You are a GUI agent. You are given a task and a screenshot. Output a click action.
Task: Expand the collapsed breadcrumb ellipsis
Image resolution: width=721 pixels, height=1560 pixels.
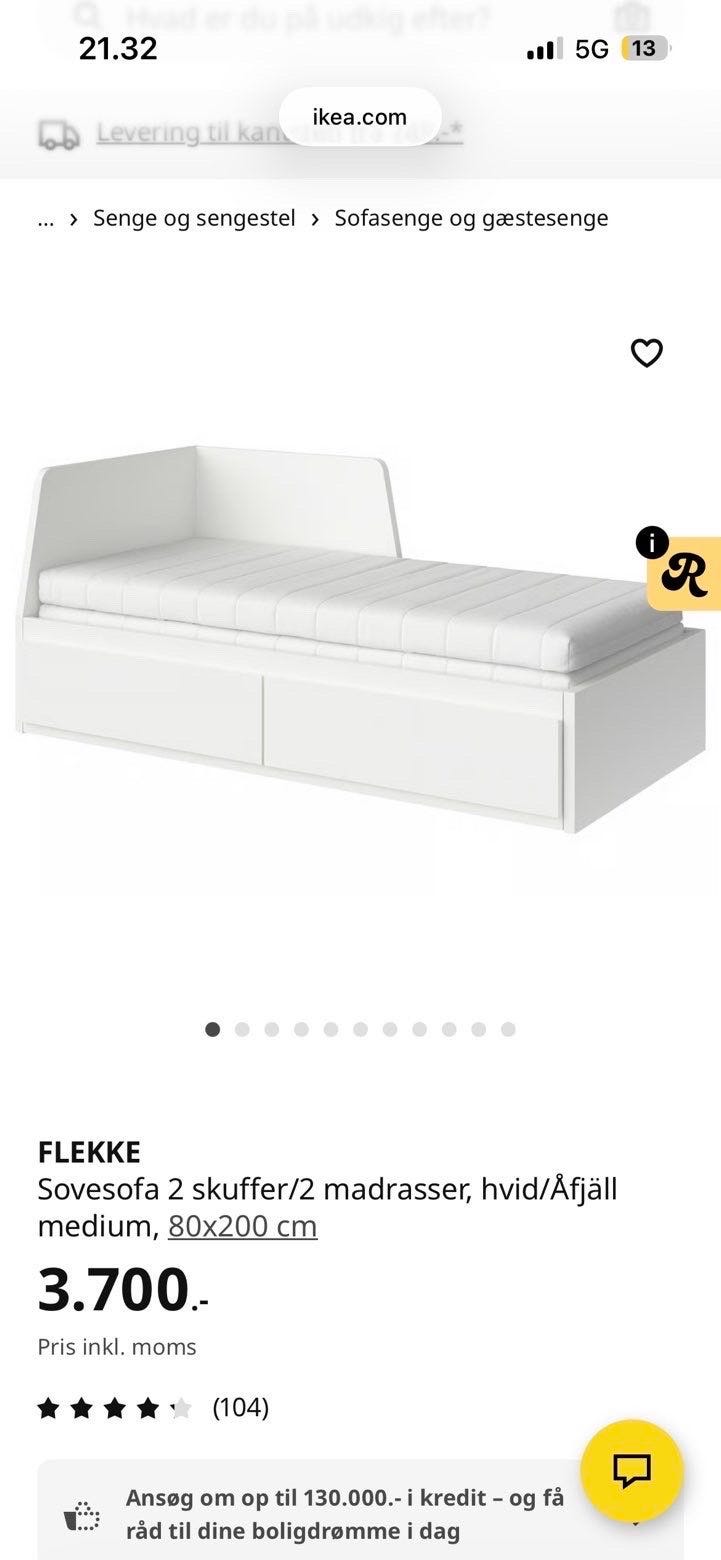coord(46,218)
